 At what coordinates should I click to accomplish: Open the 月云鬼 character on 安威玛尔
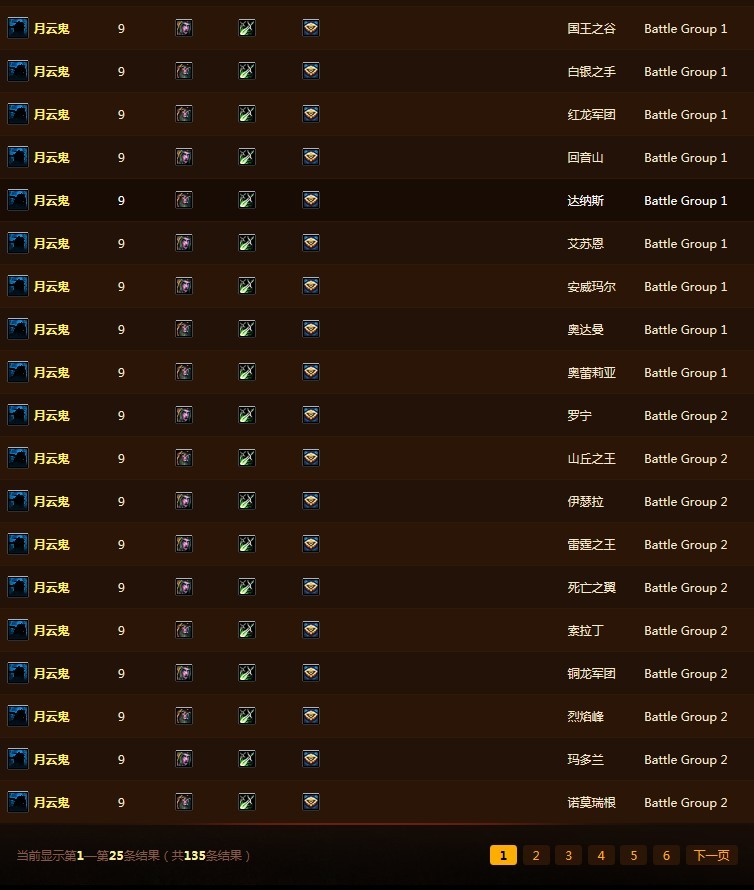pyautogui.click(x=51, y=287)
